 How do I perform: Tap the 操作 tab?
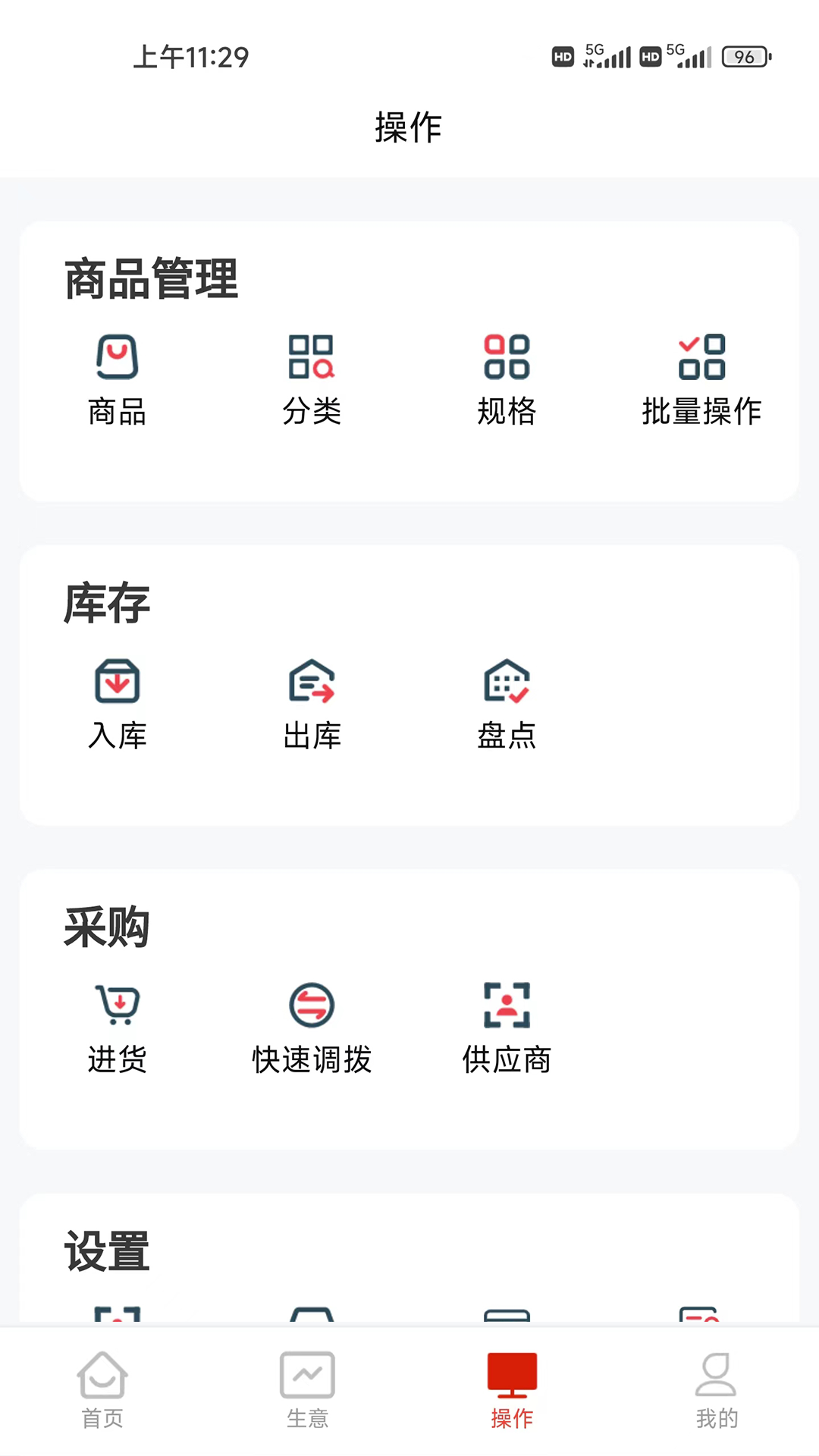click(512, 1389)
